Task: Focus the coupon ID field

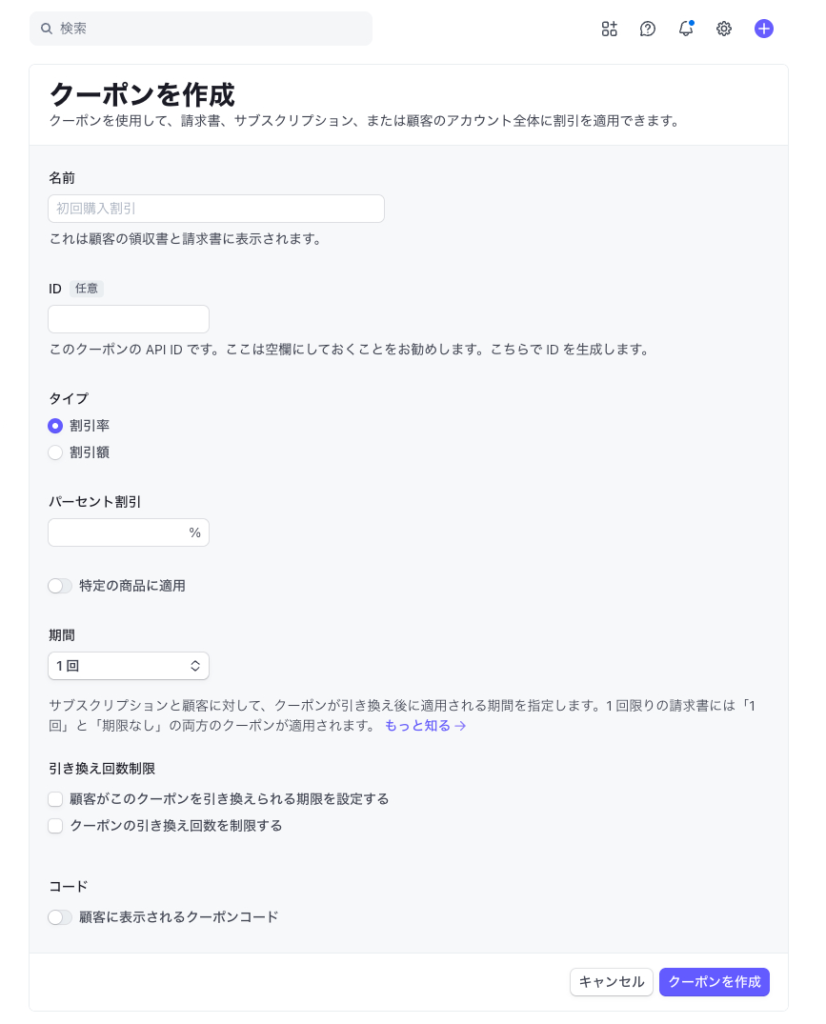Action: [x=129, y=320]
